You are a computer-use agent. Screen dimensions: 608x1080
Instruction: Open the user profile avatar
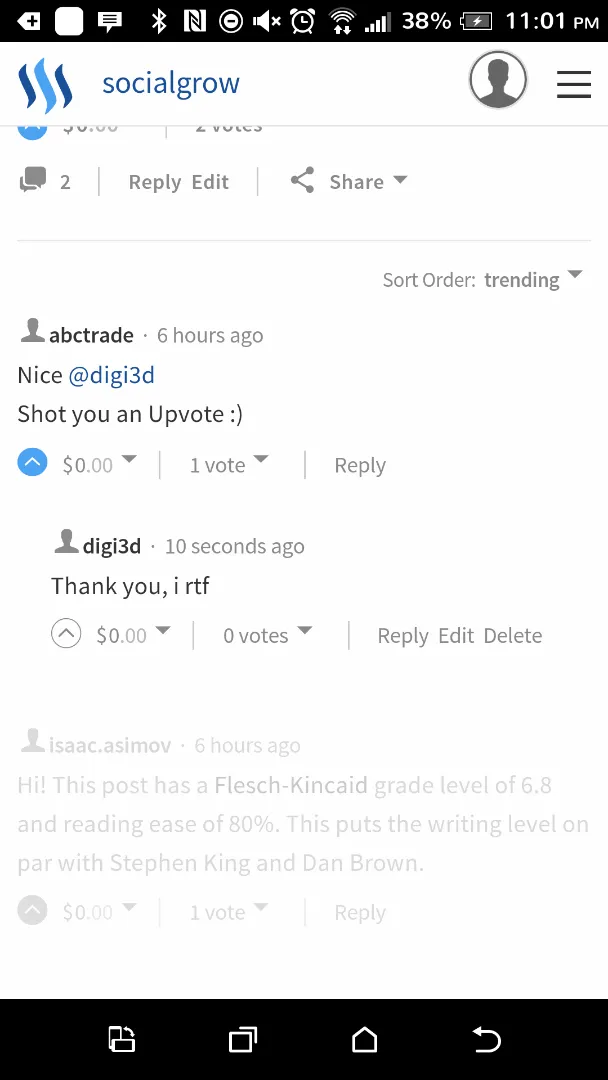498,80
